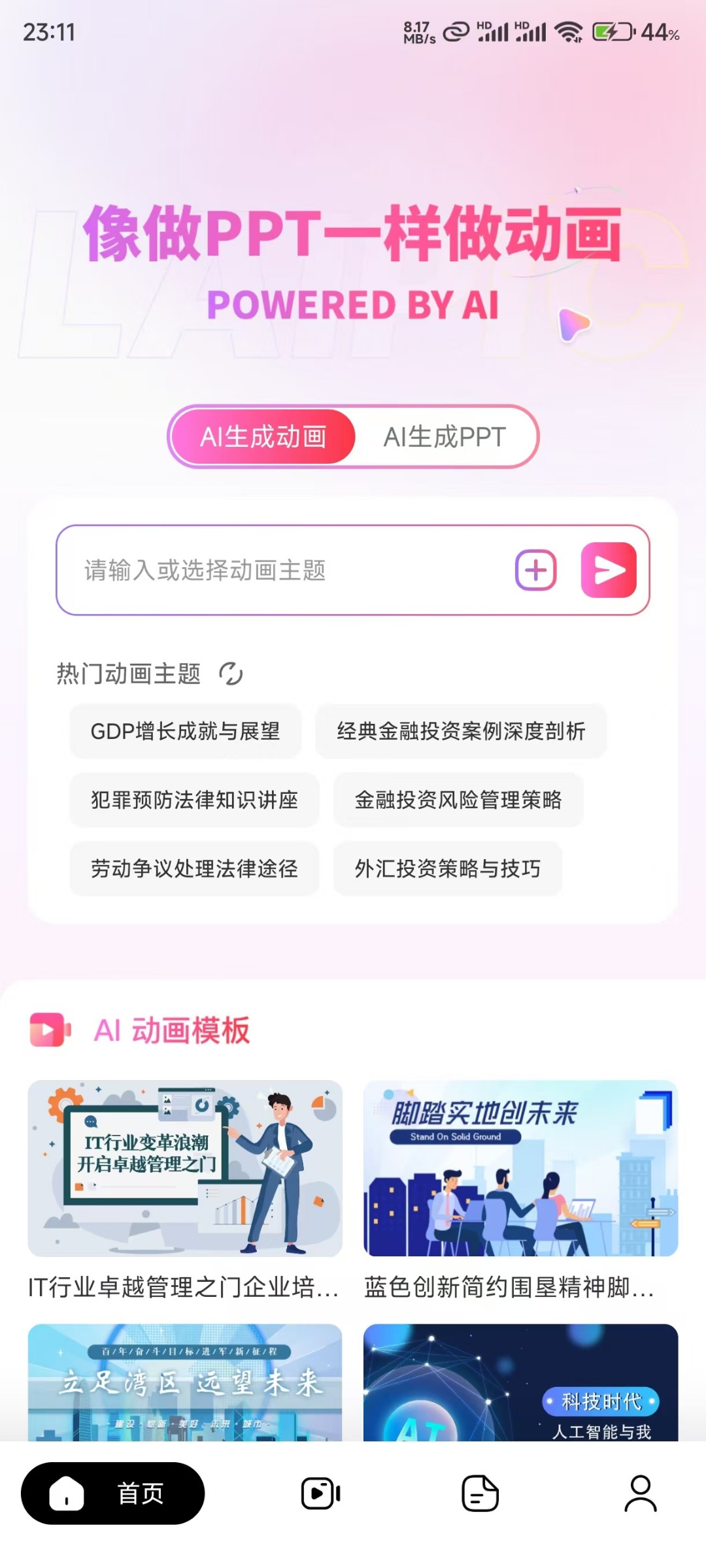Viewport: 706px width, 1568px height.
Task: Choose the GDP增长成就与展望 topic chip
Action: (185, 731)
